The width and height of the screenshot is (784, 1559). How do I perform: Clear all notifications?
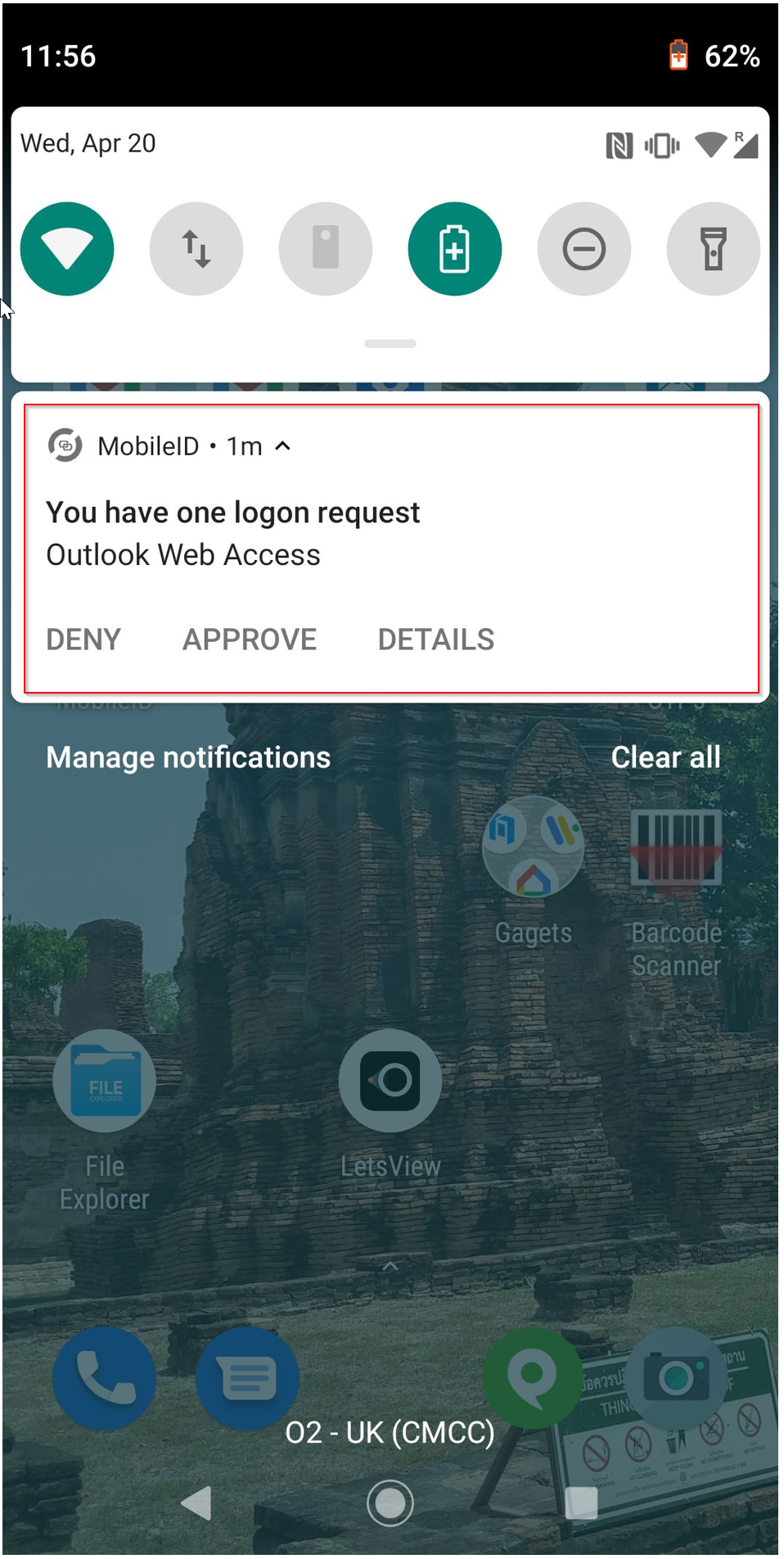click(665, 757)
